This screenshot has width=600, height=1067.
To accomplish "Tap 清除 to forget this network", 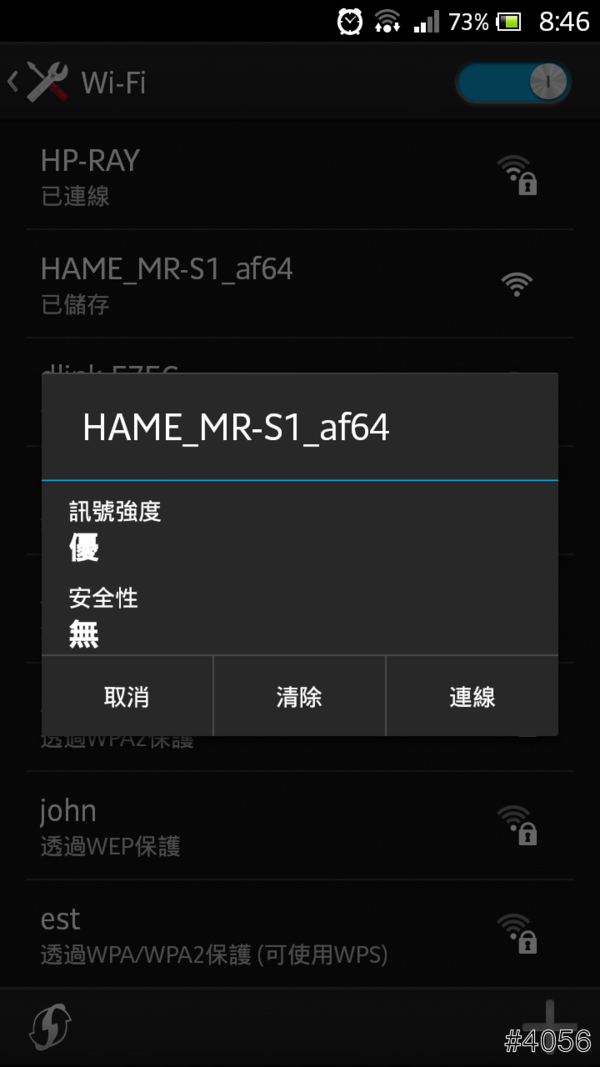I will click(x=299, y=697).
